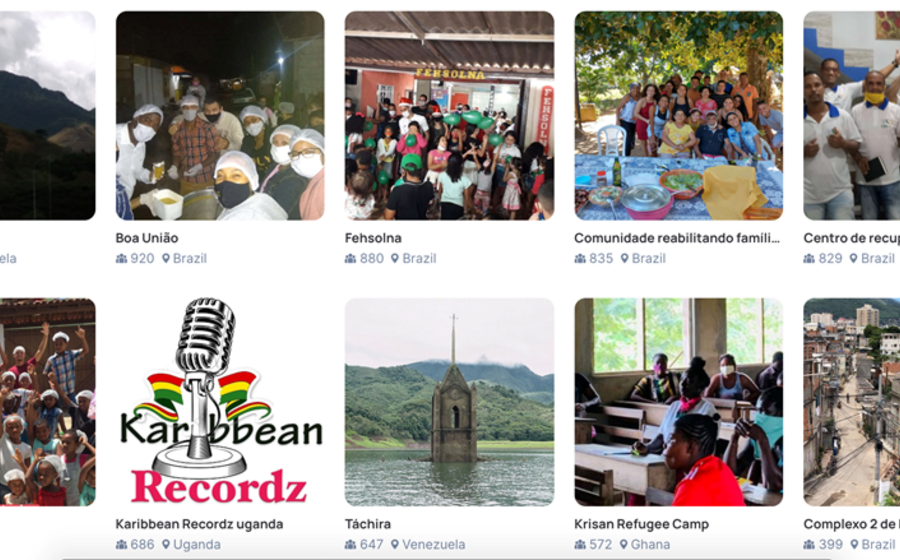This screenshot has width=900, height=560.
Task: Open the Krisan Refugee Camp card
Action: pyautogui.click(x=678, y=403)
